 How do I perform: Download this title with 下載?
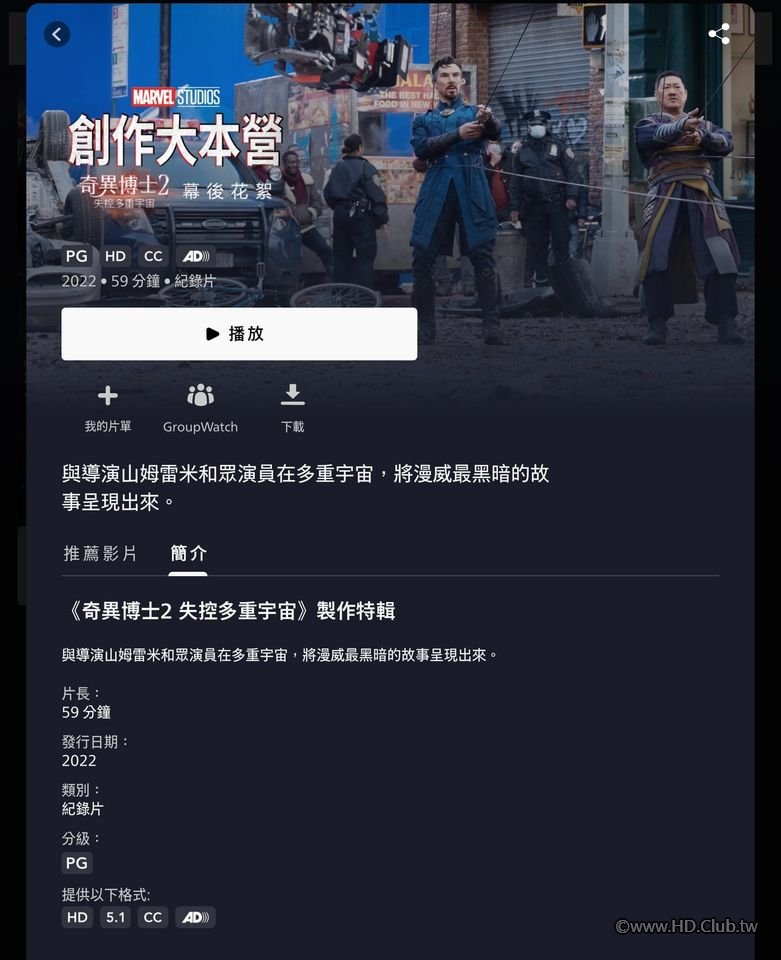pos(292,407)
